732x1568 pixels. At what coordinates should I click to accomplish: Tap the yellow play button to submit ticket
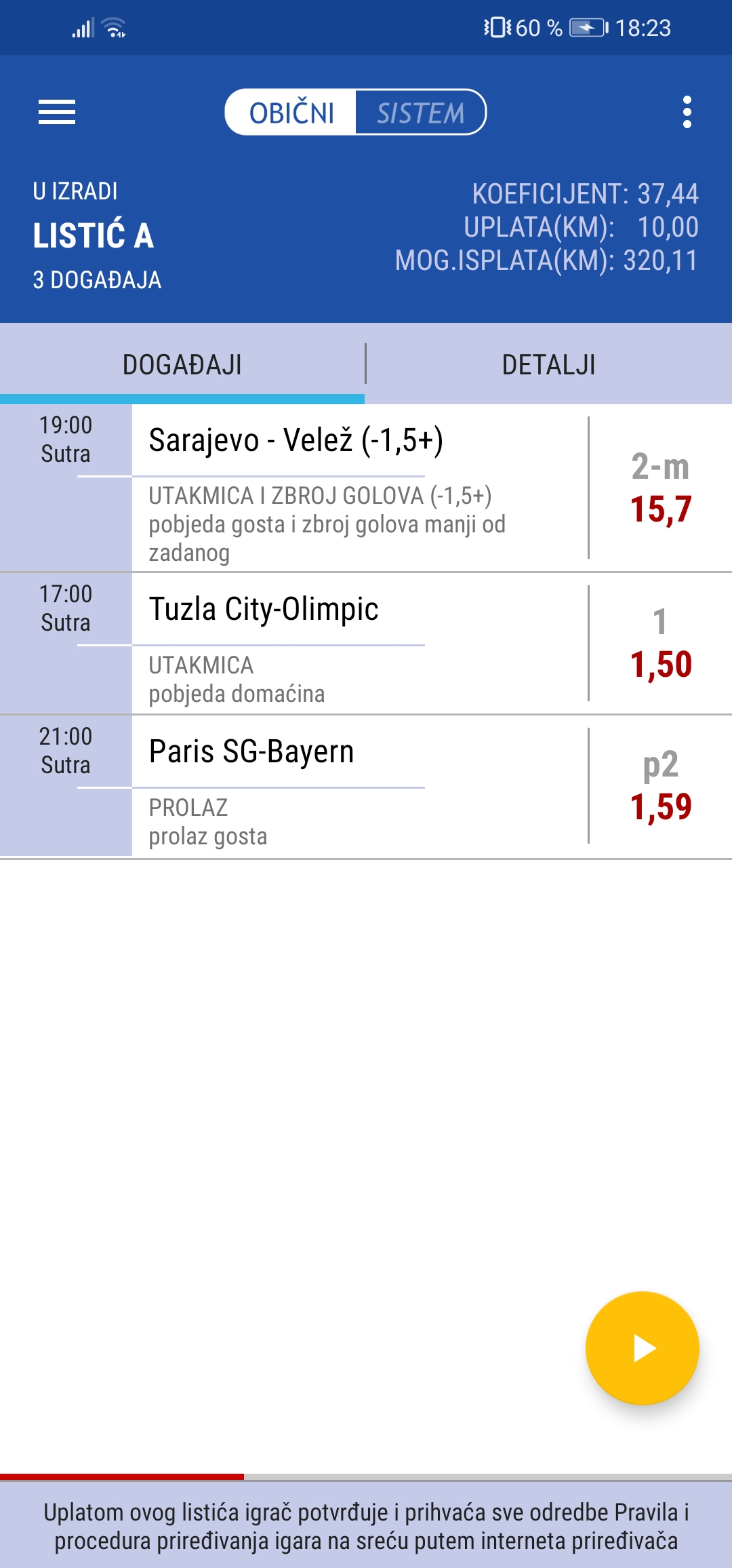pos(643,1348)
